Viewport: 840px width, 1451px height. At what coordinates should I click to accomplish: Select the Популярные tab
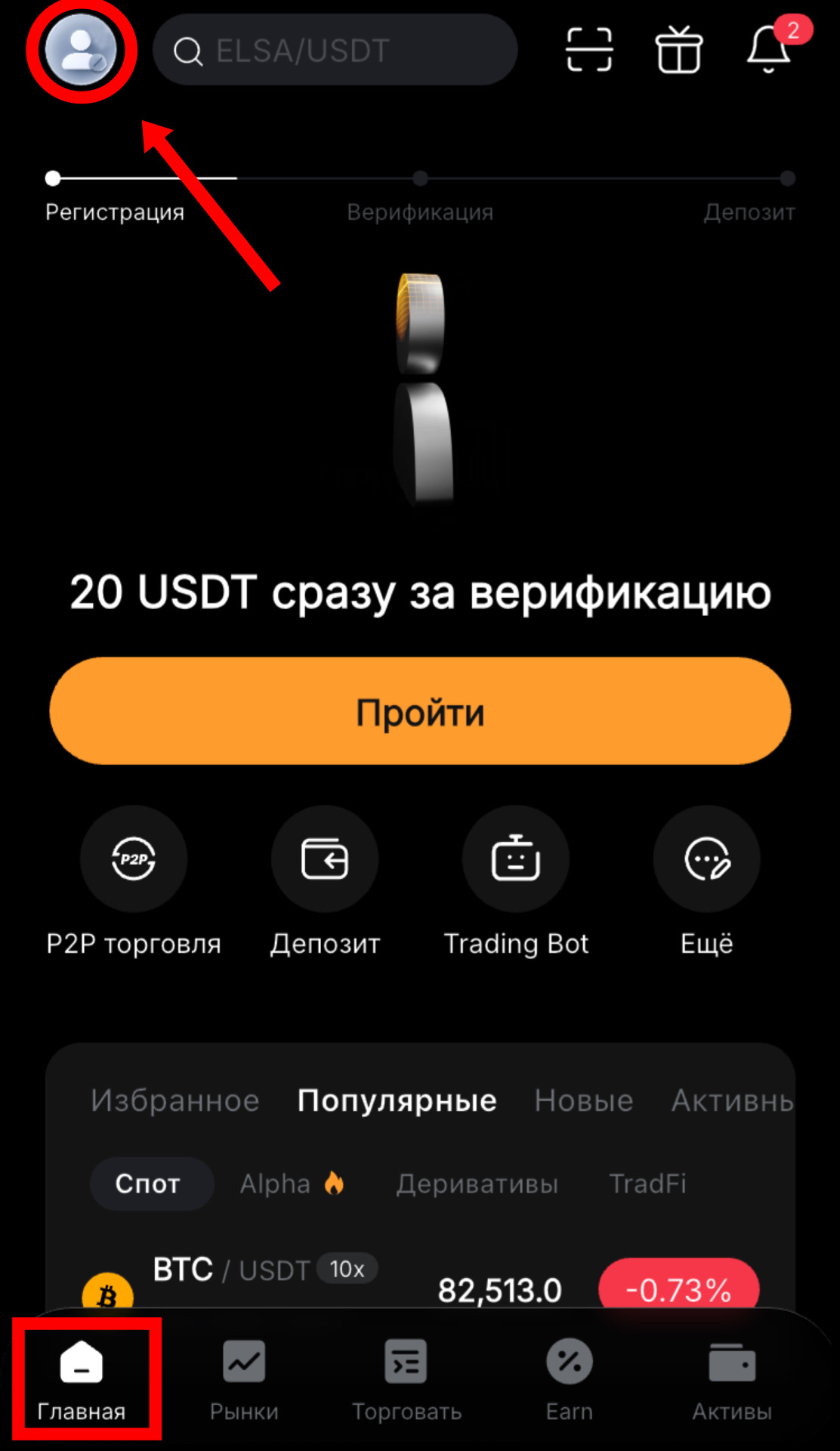tap(397, 1100)
